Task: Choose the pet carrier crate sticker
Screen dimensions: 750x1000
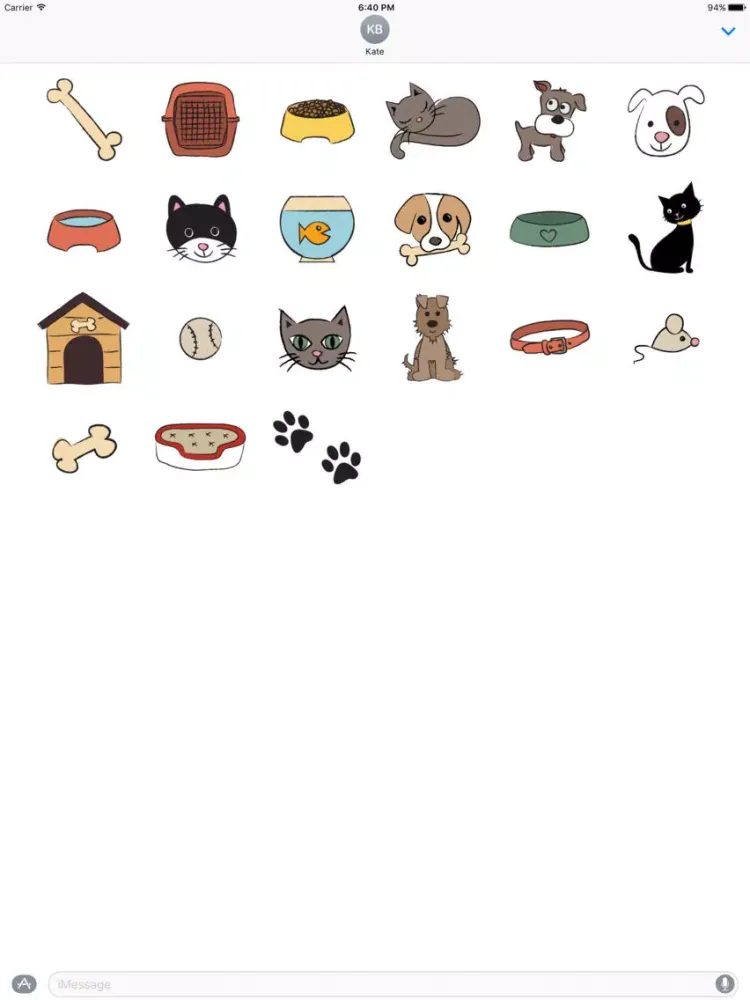Action: [x=200, y=120]
